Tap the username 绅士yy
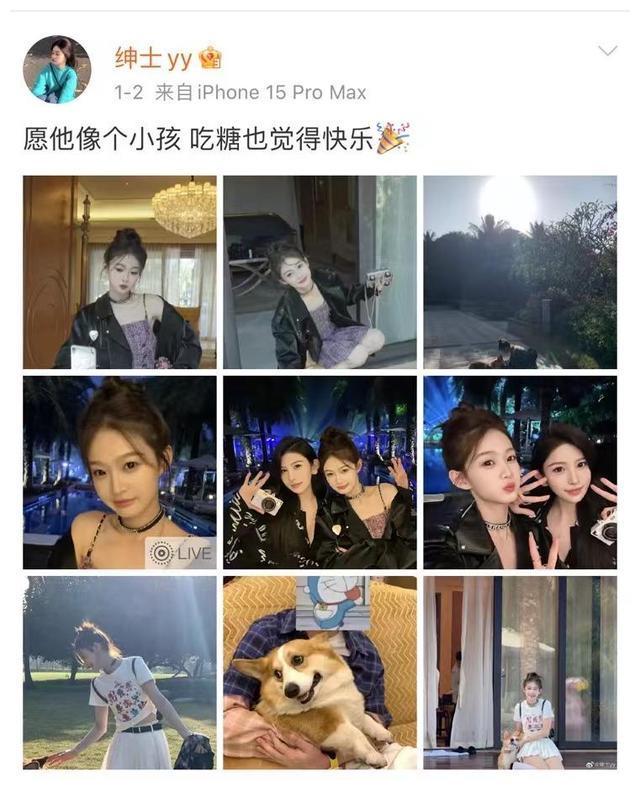This screenshot has width=640, height=790. click(153, 58)
